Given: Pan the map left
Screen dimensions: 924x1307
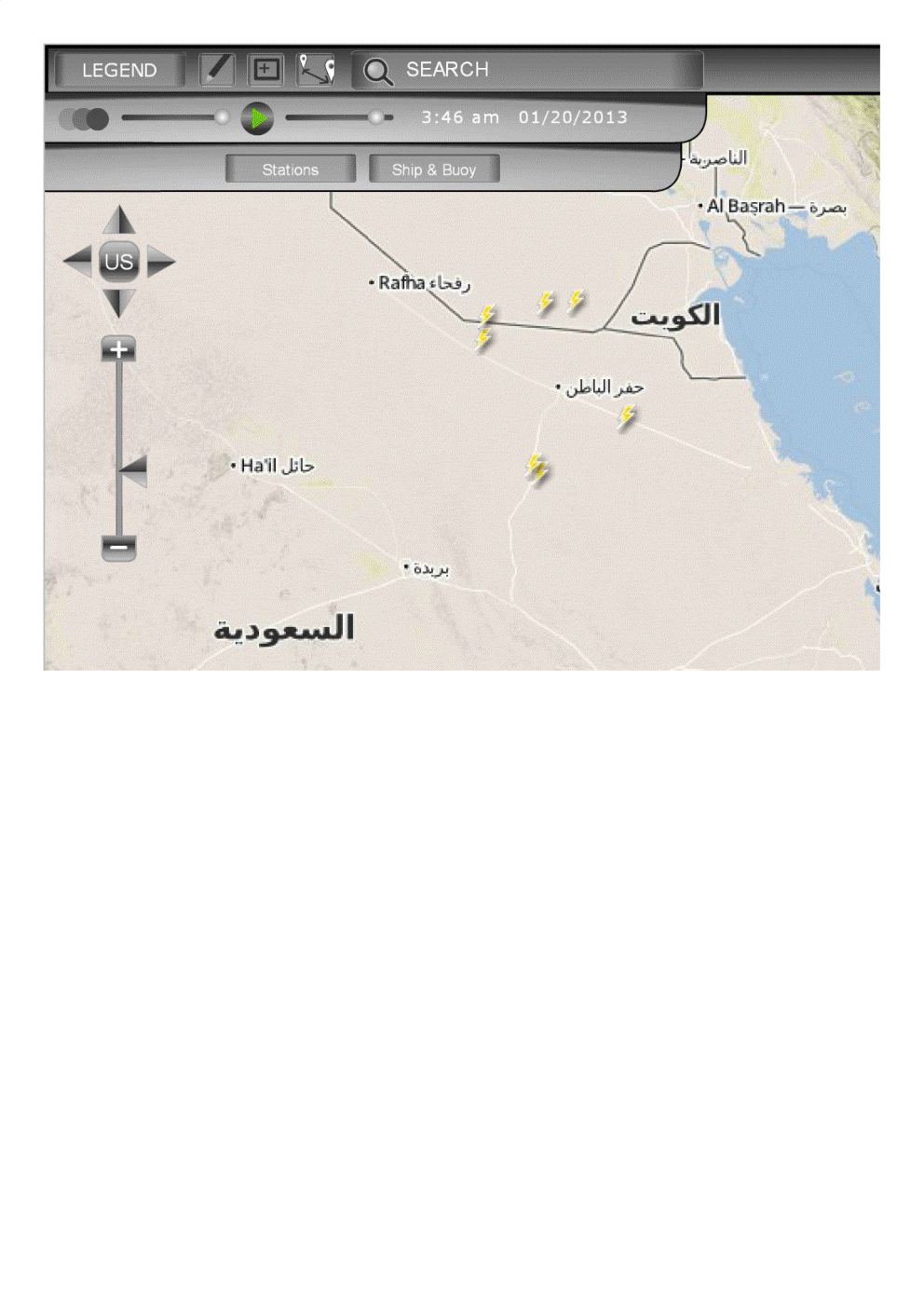Looking at the screenshot, I should (x=76, y=262).
